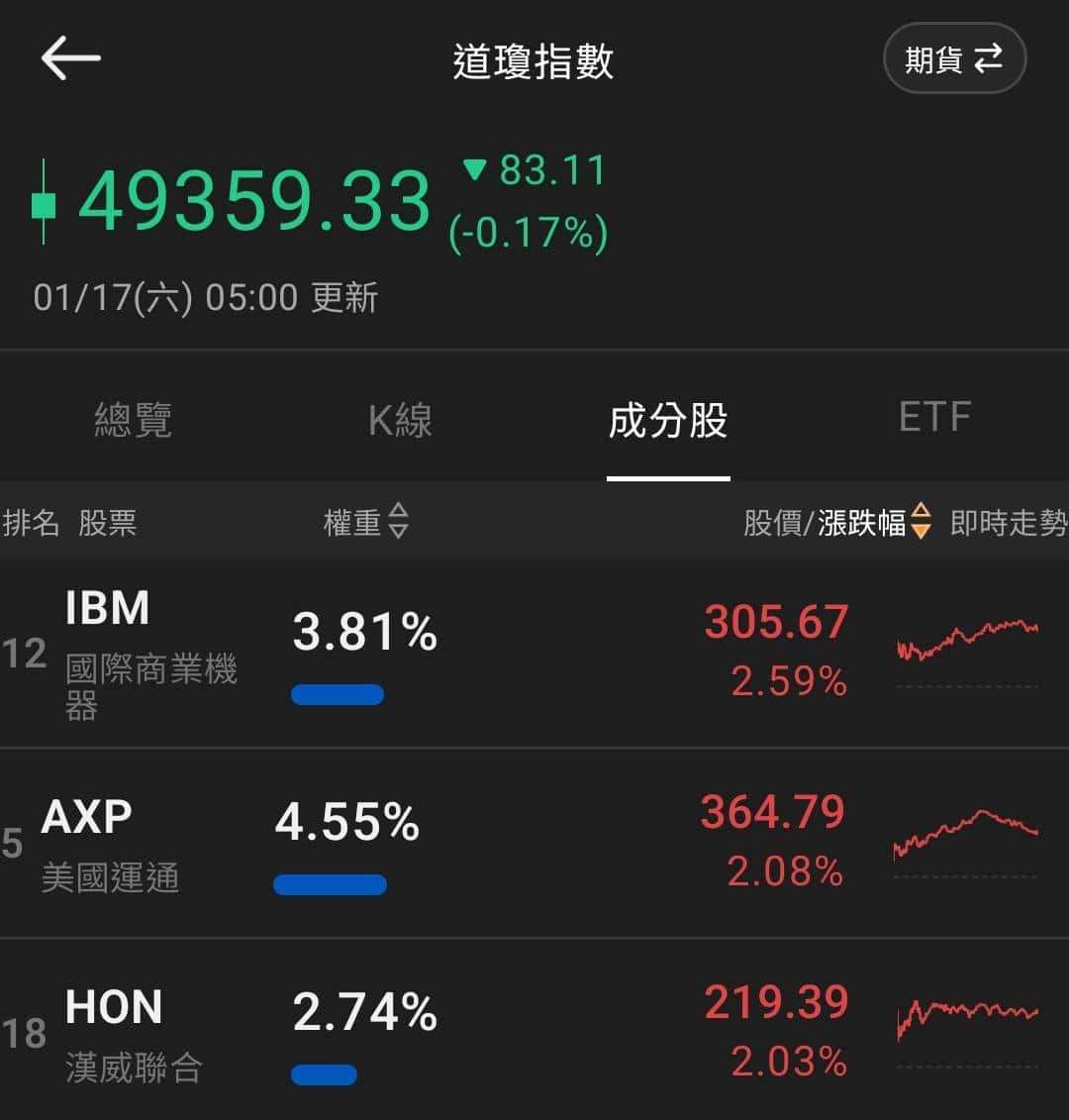Expand sorting options beside 即時走勢 header
The image size is (1069, 1120).
[922, 523]
